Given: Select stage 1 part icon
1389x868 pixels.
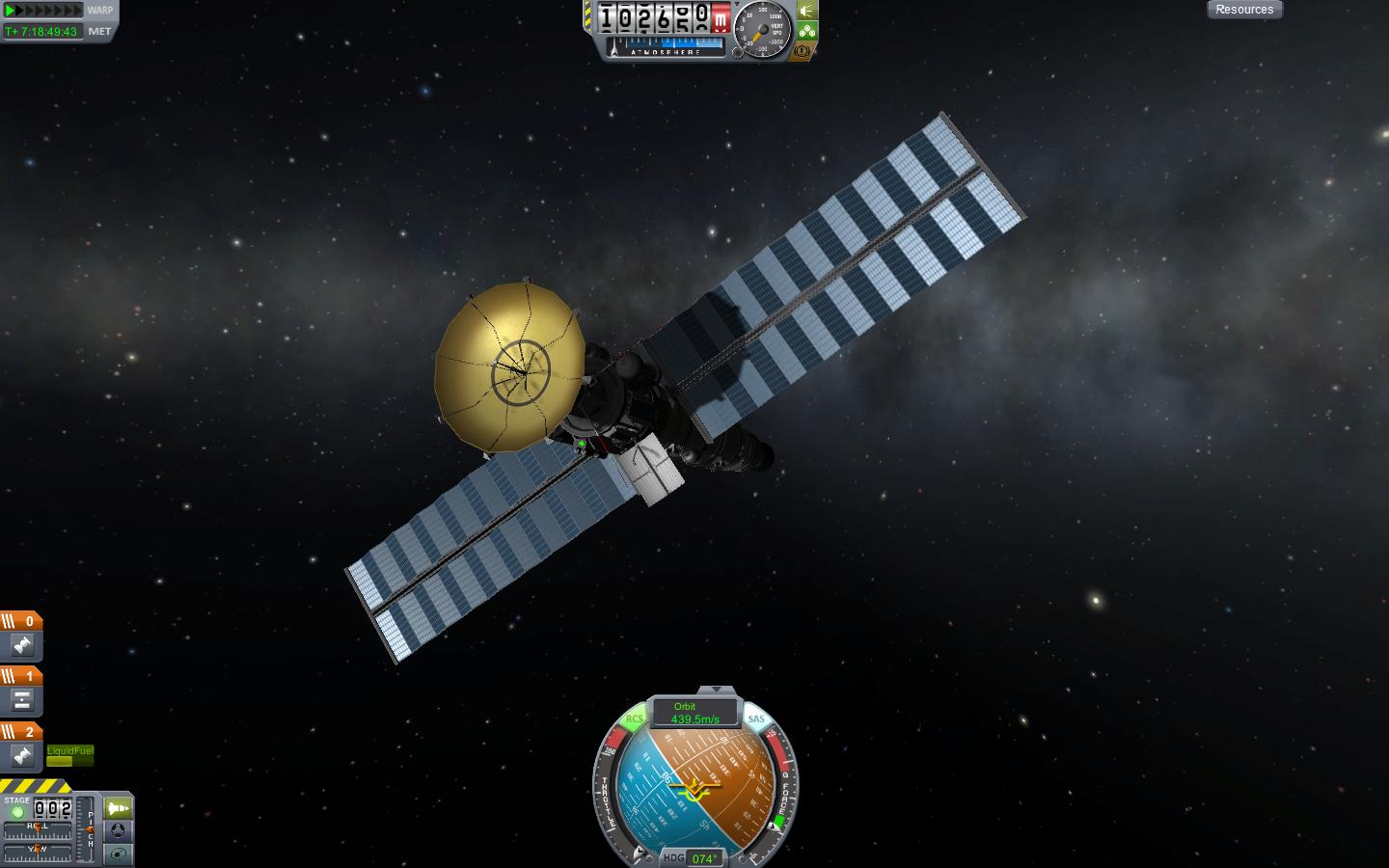Looking at the screenshot, I should pyautogui.click(x=22, y=700).
